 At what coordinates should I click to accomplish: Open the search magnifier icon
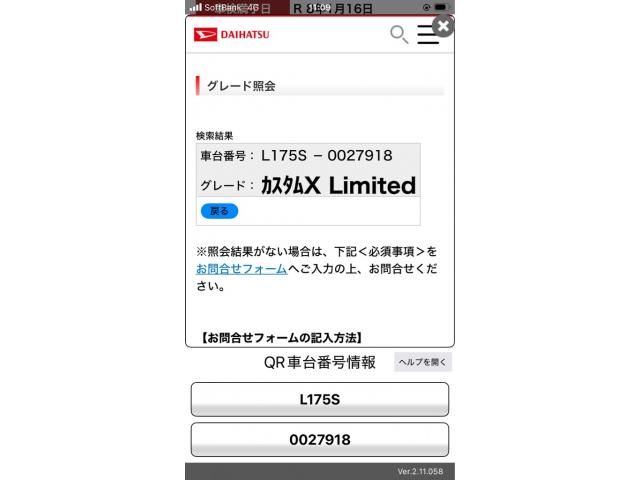(x=398, y=35)
